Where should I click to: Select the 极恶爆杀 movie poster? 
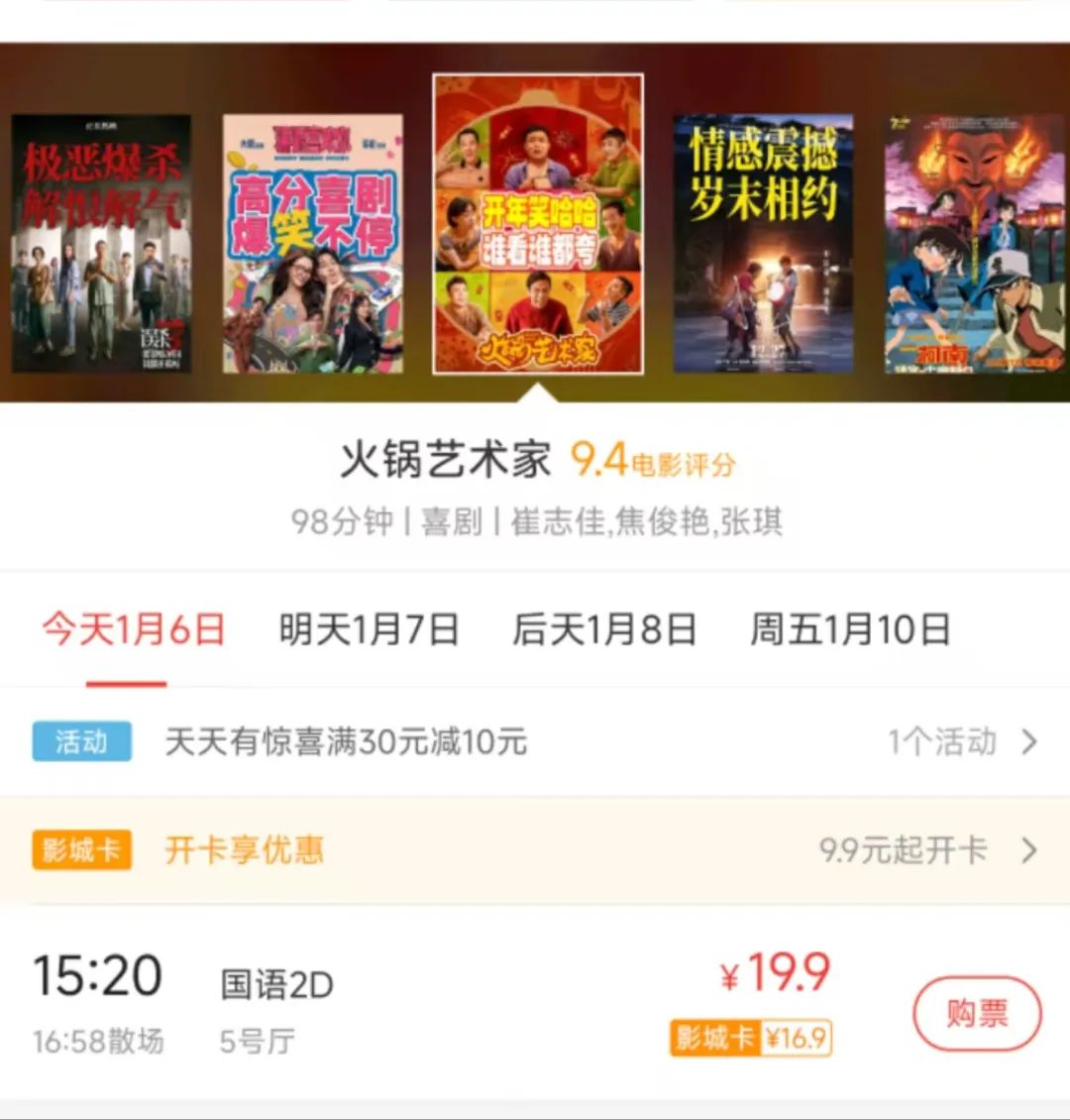pyautogui.click(x=101, y=244)
